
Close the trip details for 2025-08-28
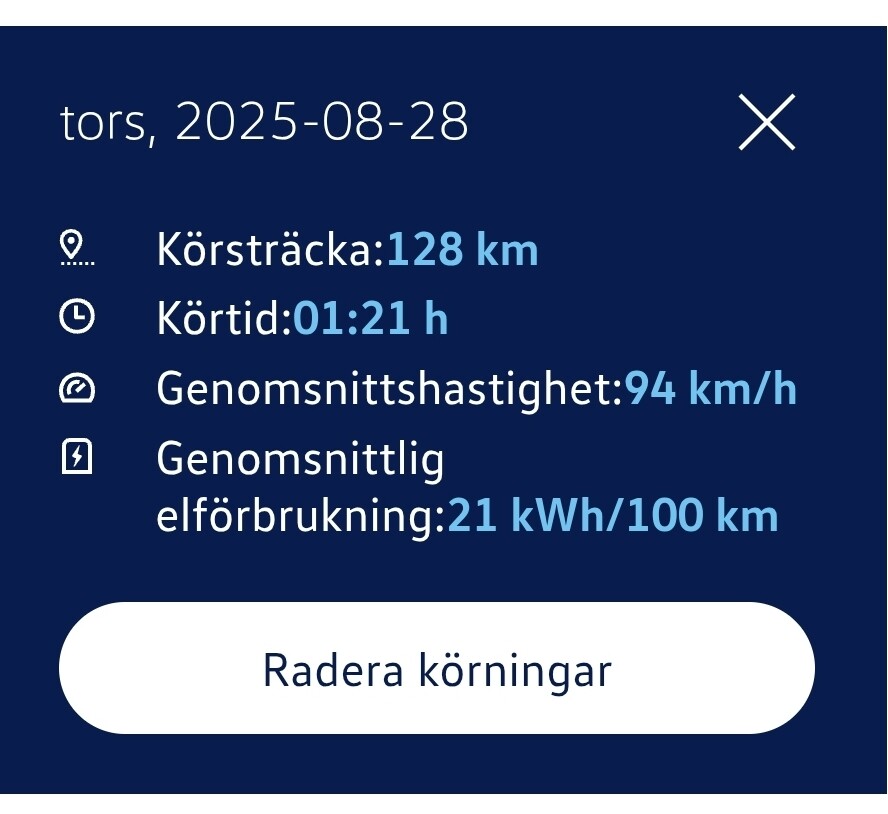pyautogui.click(x=766, y=122)
